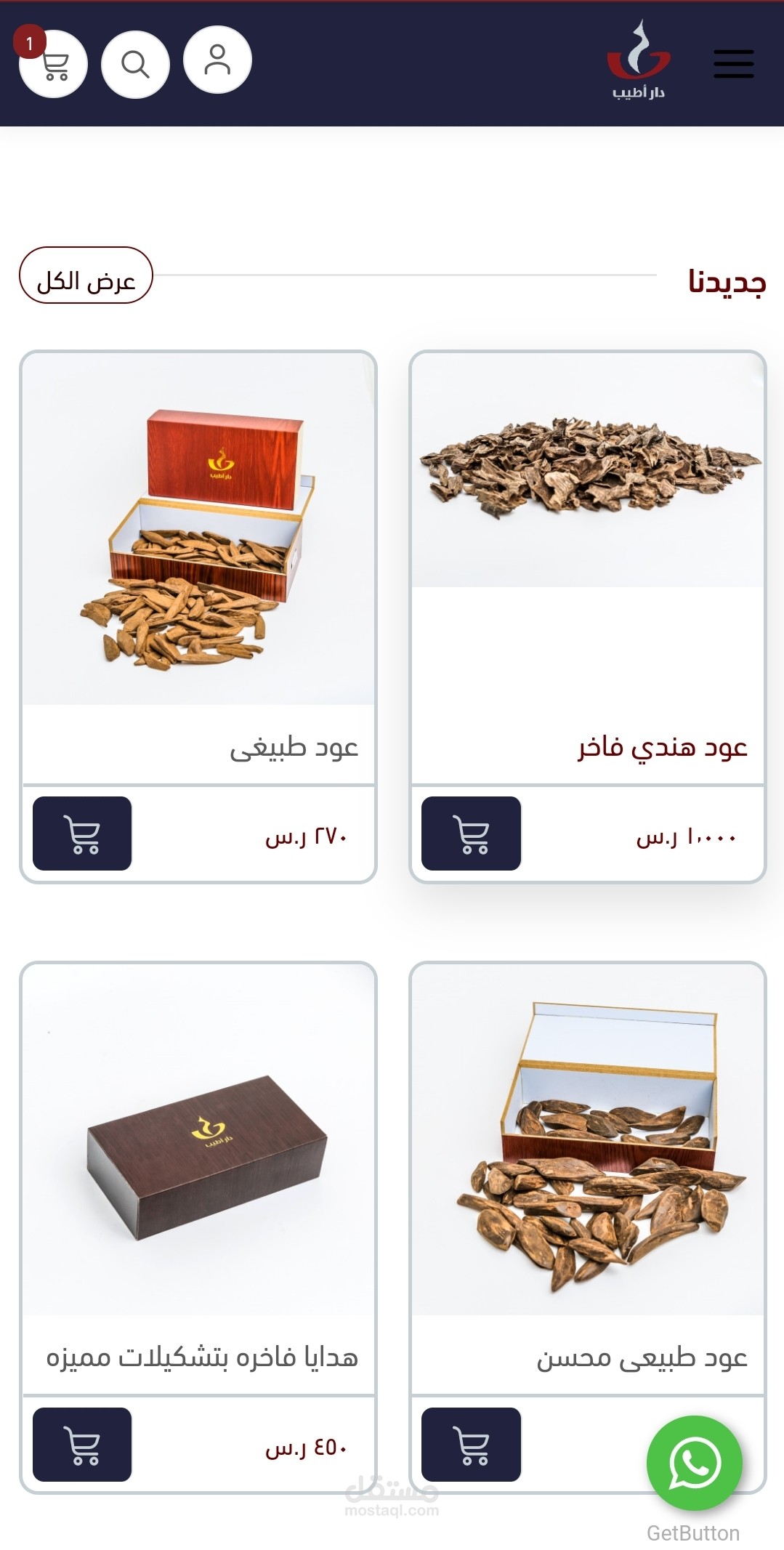Open the هدايا فاخره box product image
The height and width of the screenshot is (1550, 784).
pyautogui.click(x=197, y=1155)
